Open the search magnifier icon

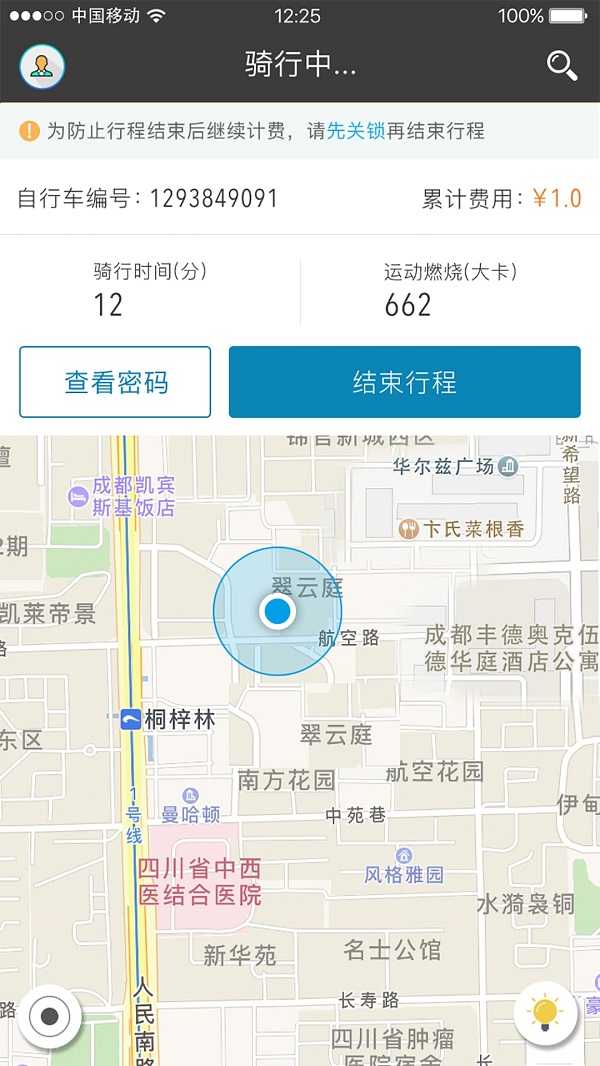click(x=562, y=66)
